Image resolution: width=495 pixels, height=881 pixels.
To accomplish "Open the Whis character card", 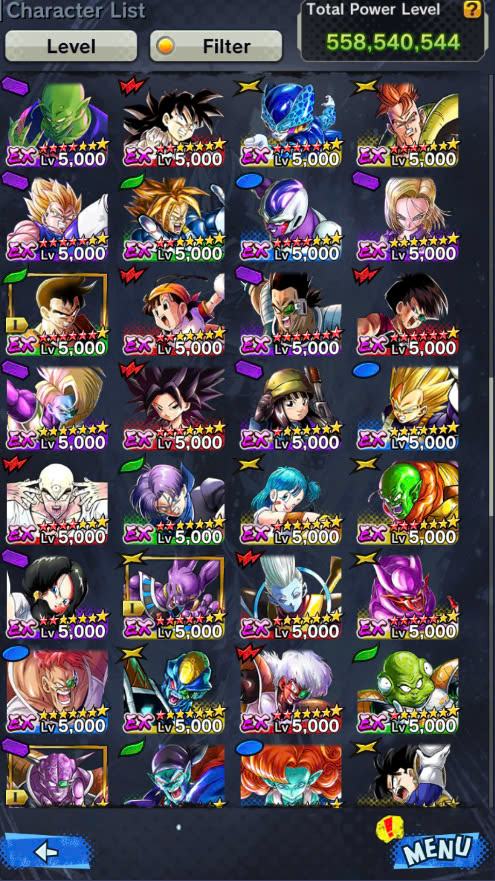I will coord(290,597).
